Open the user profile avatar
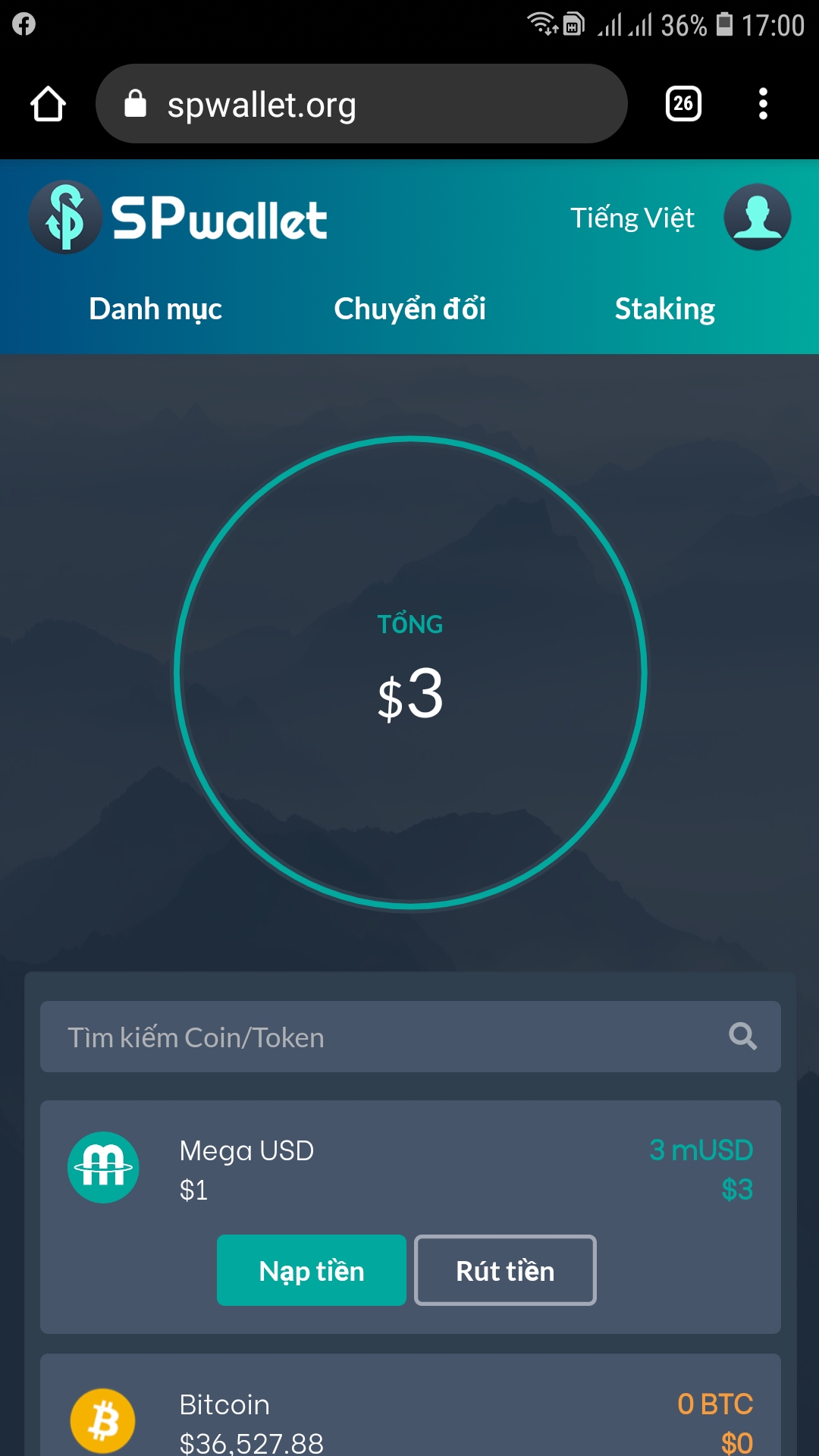Viewport: 819px width, 1456px height. pos(757,218)
